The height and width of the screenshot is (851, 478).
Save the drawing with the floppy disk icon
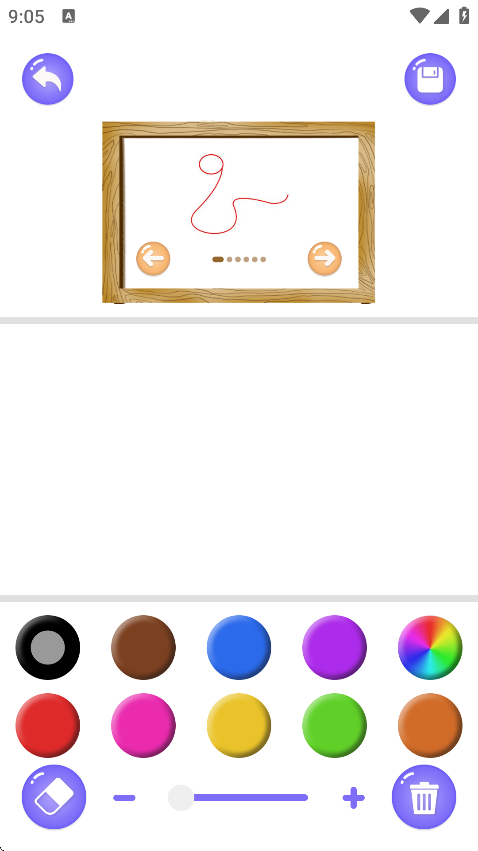click(x=430, y=79)
